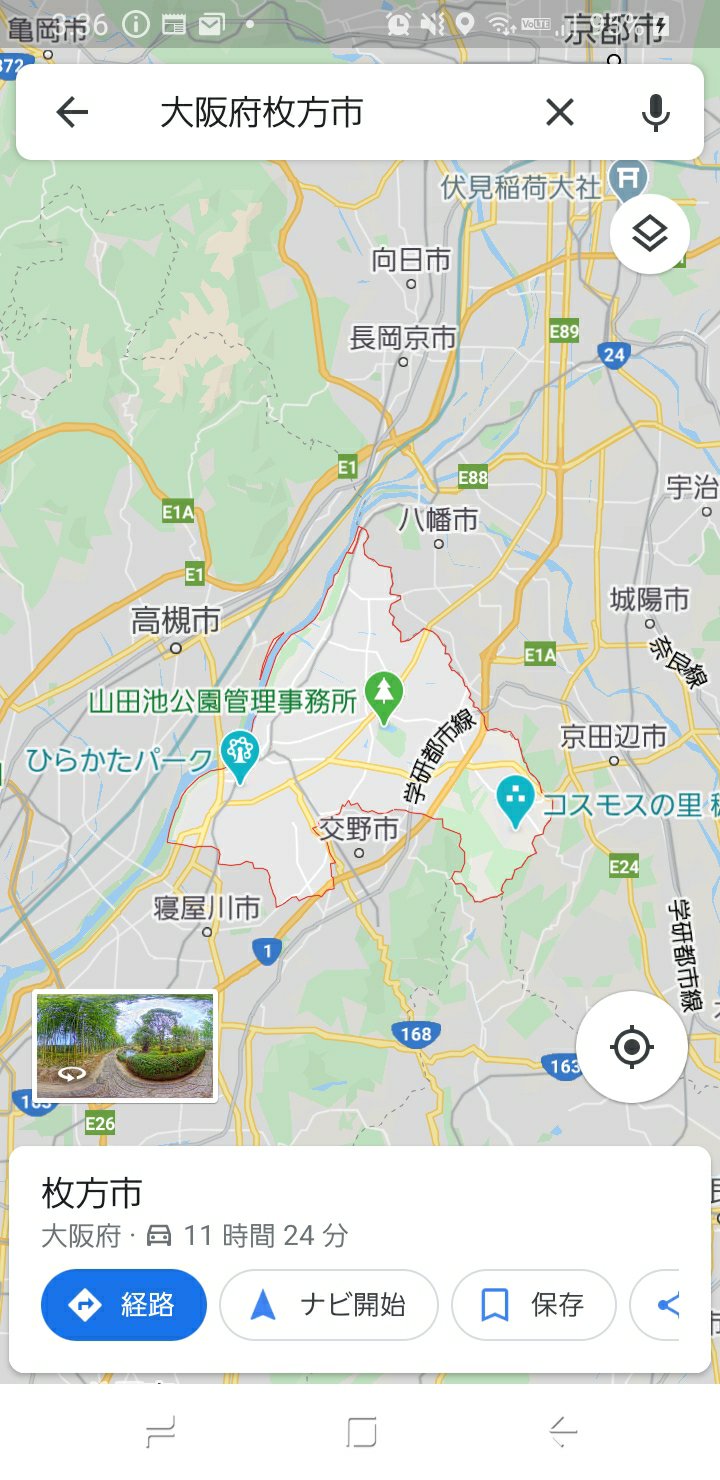Start voice search with the microphone
This screenshot has height=1480, width=720.
coord(655,113)
